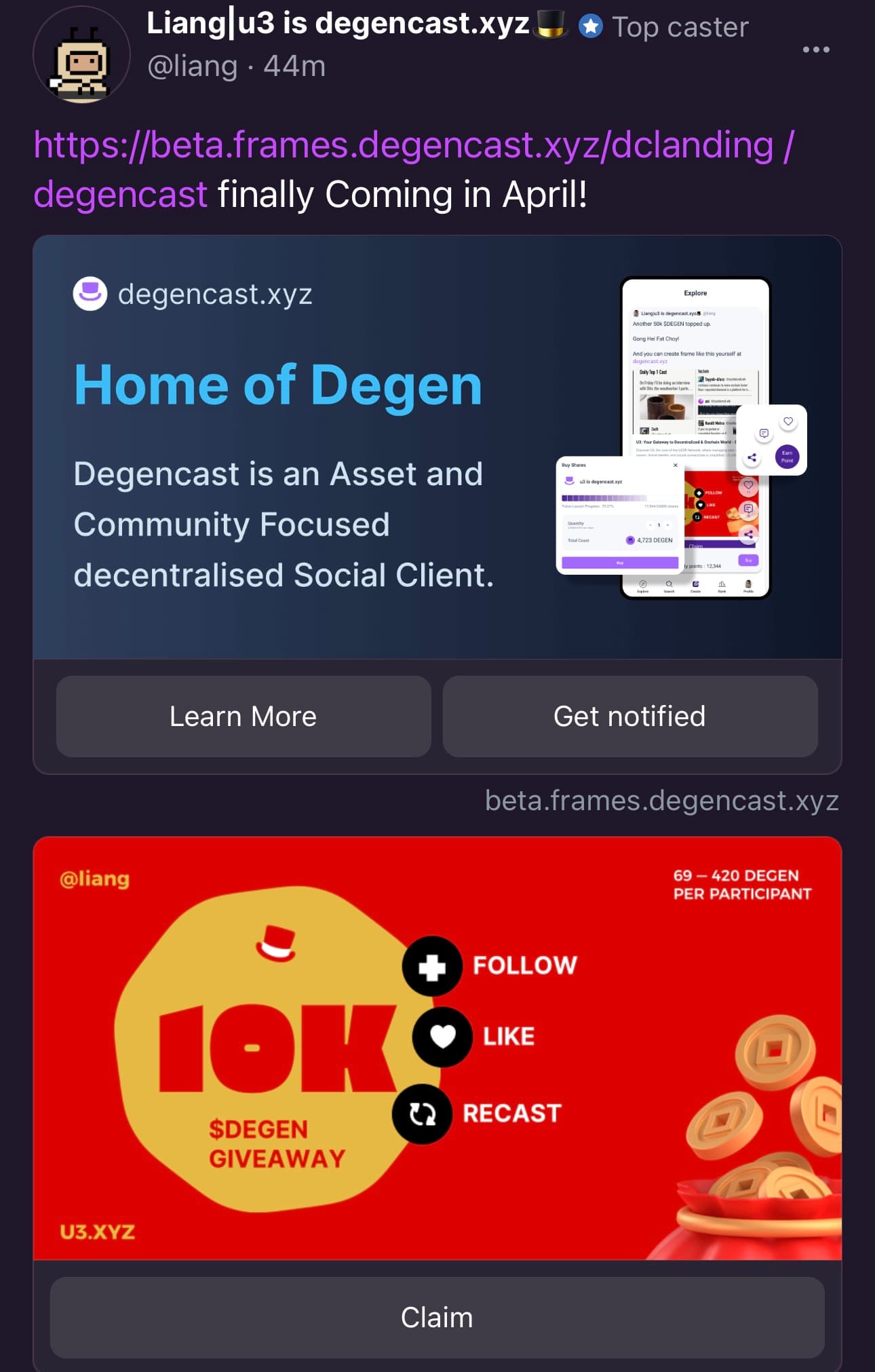The height and width of the screenshot is (1372, 875).
Task: Tap Get notified on the frame
Action: click(x=629, y=717)
